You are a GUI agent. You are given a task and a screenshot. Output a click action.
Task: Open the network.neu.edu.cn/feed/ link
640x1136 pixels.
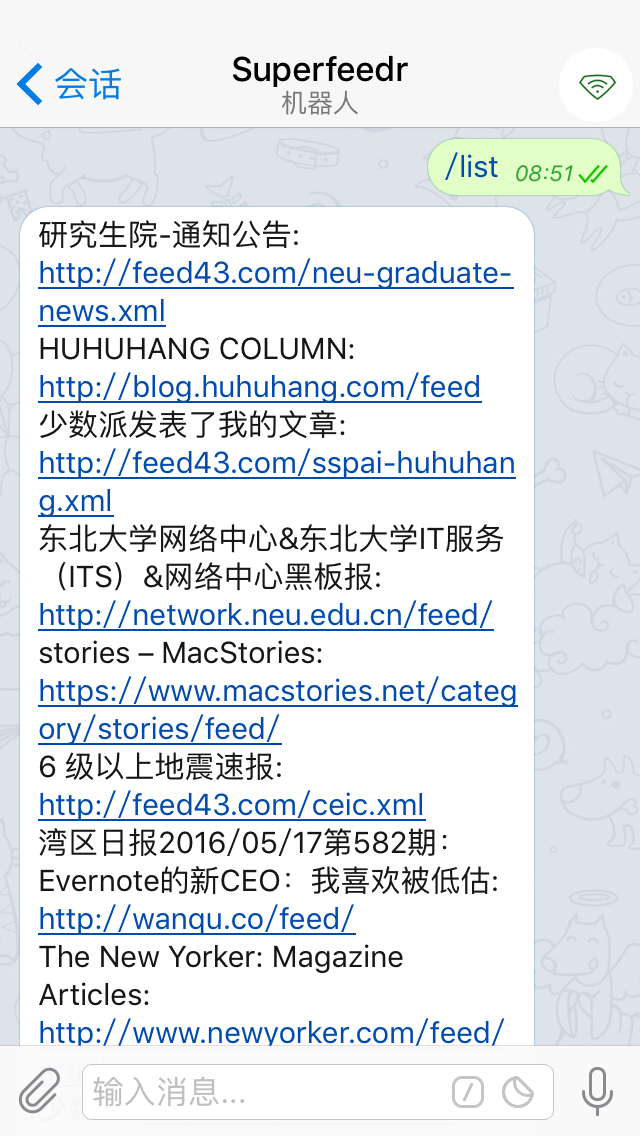[266, 614]
